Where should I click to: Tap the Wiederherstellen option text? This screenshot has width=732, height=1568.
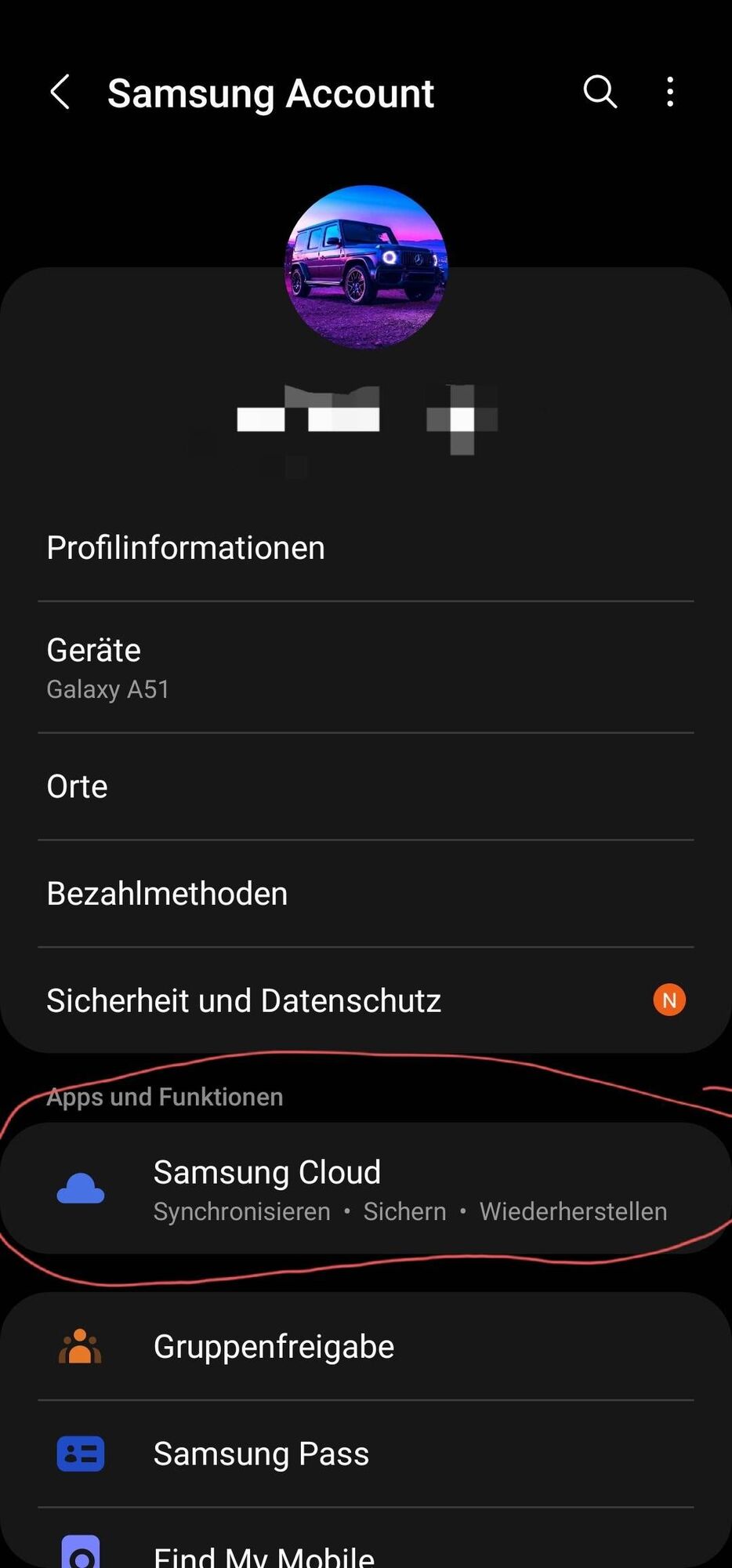click(x=572, y=1211)
